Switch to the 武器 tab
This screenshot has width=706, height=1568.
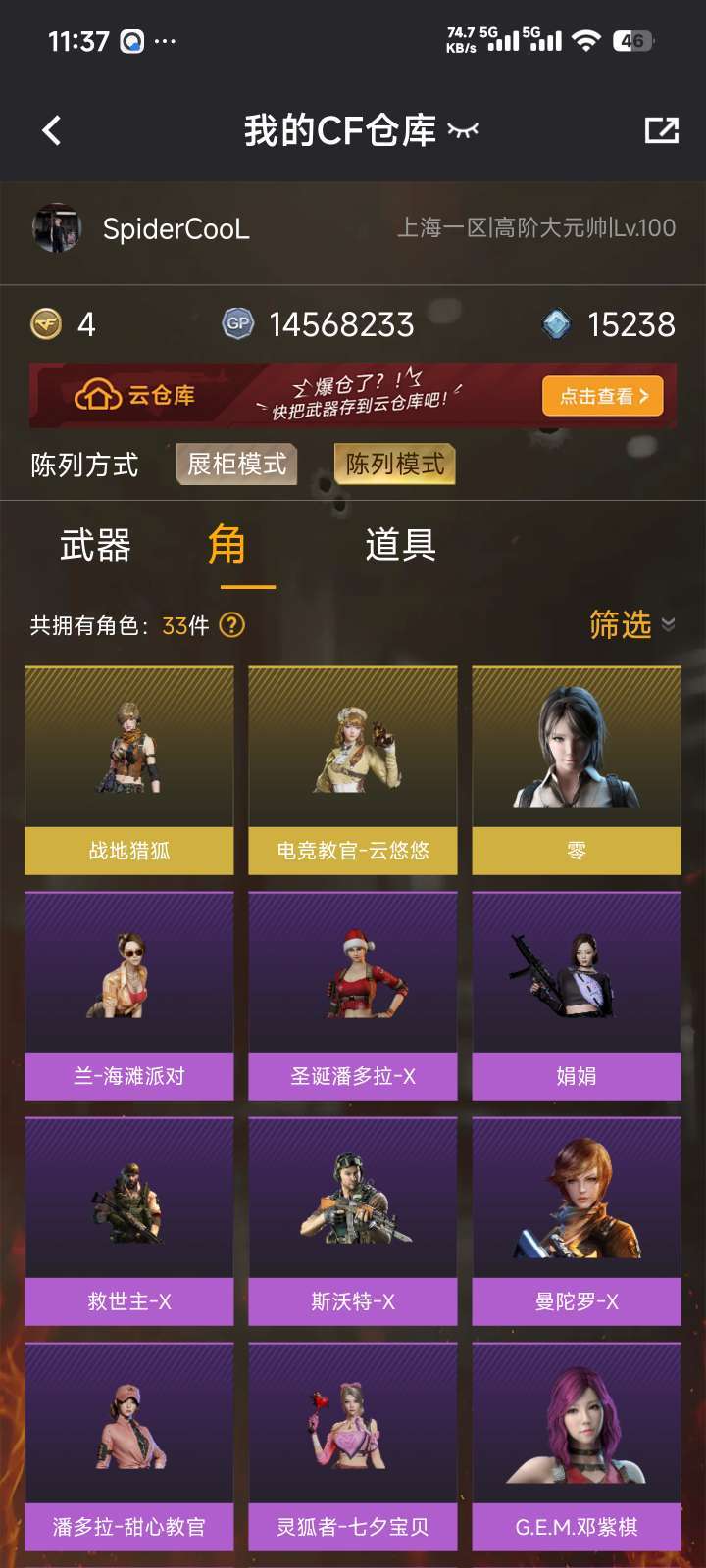click(96, 546)
